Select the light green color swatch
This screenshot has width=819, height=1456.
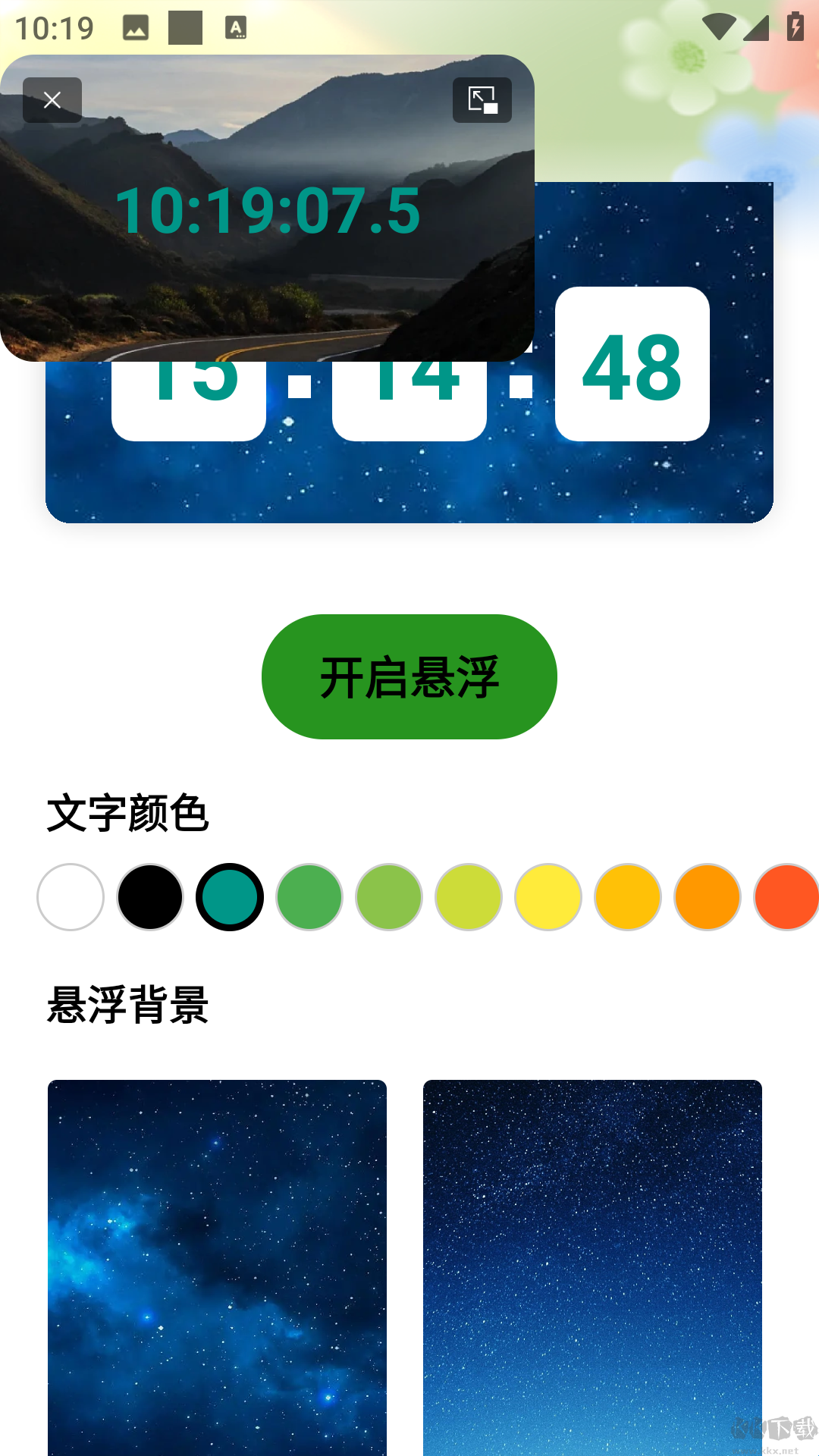389,897
